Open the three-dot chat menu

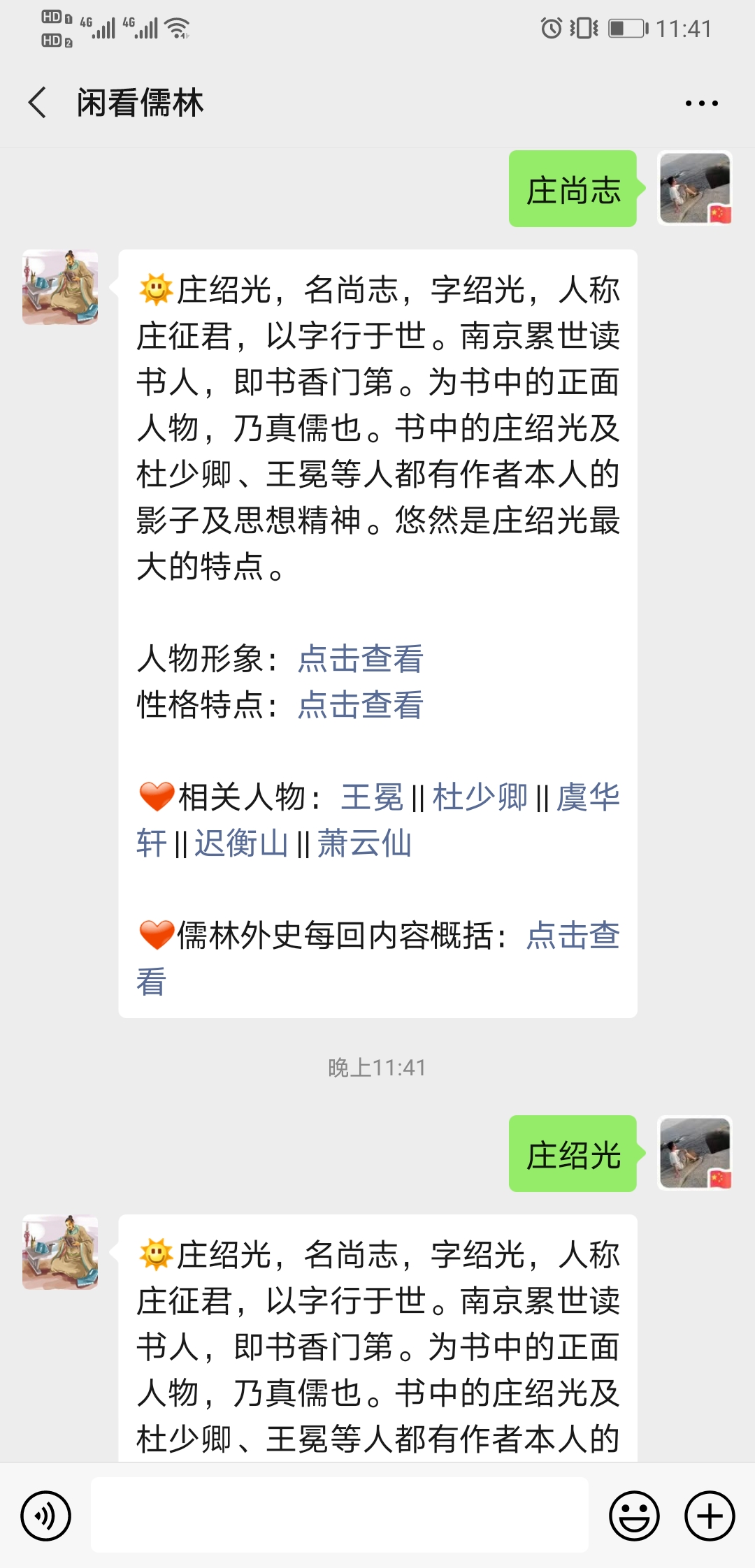pyautogui.click(x=701, y=103)
